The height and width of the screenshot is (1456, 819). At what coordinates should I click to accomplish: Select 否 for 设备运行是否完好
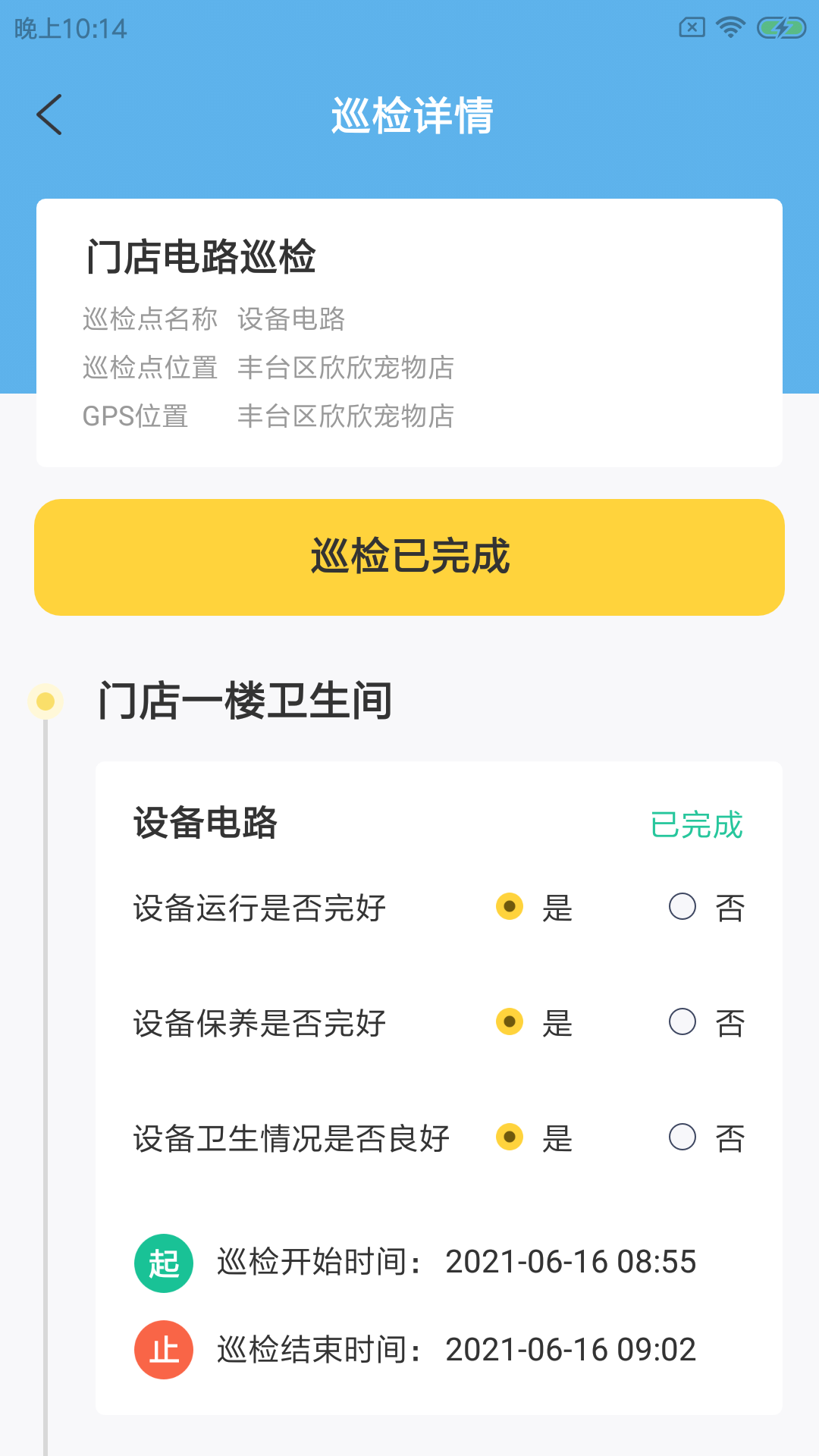click(x=682, y=906)
